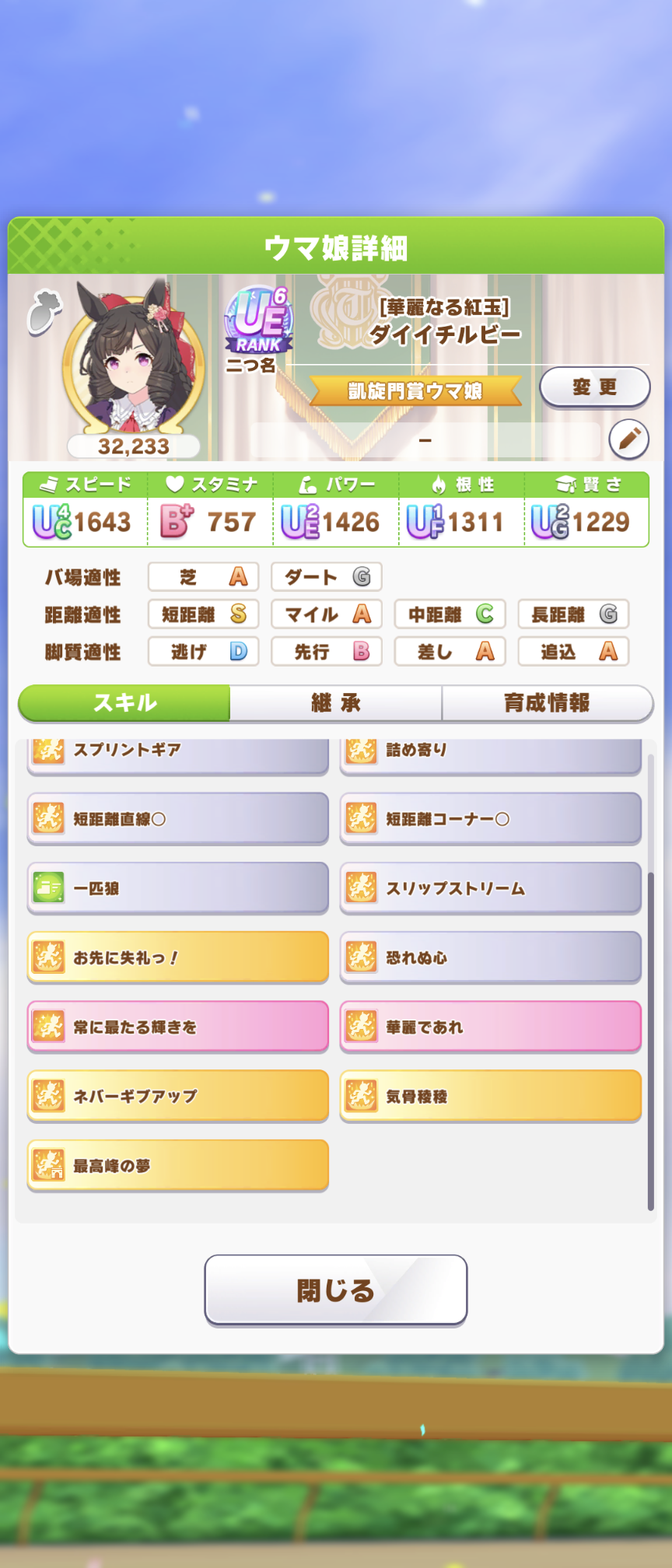Show the 気骨稜稜 skill info
The image size is (672, 1568).
(491, 1096)
